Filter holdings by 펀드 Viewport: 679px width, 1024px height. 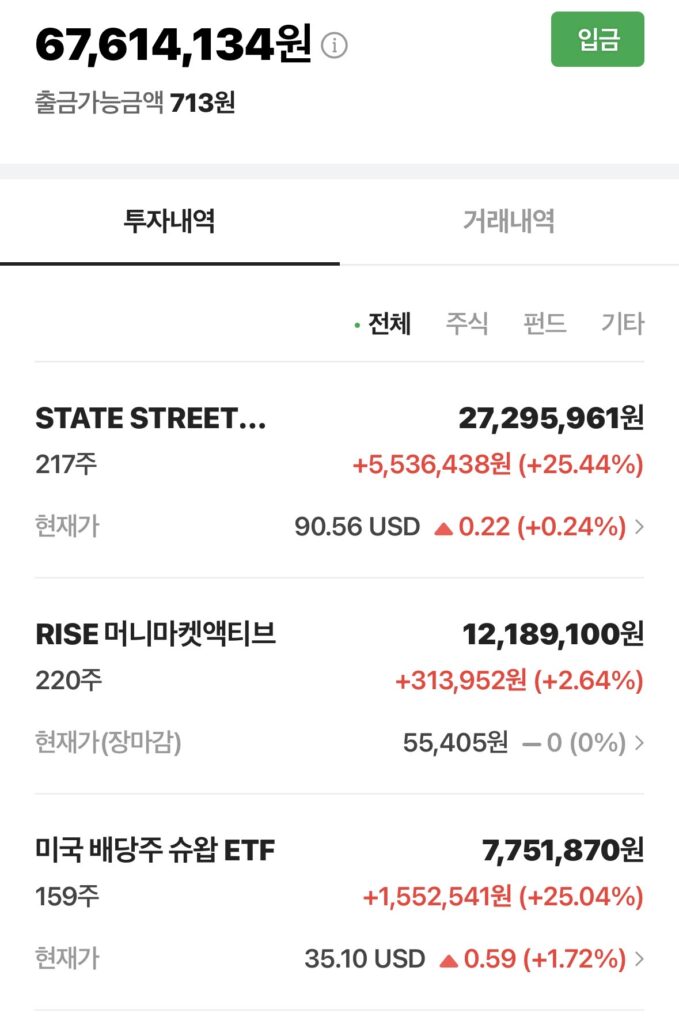[x=545, y=323]
